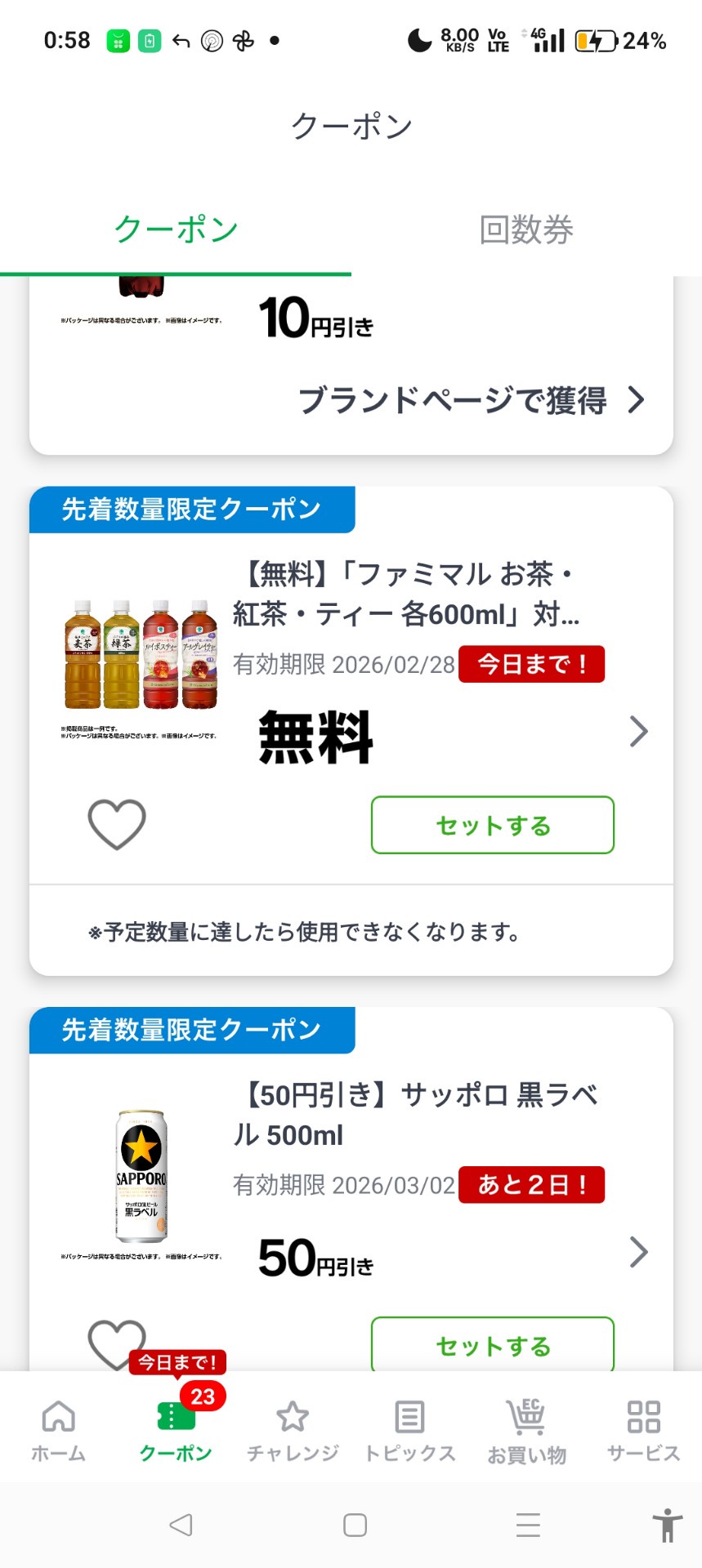
Task: Open details of the ファミマル お茶 coupon
Action: [x=638, y=731]
